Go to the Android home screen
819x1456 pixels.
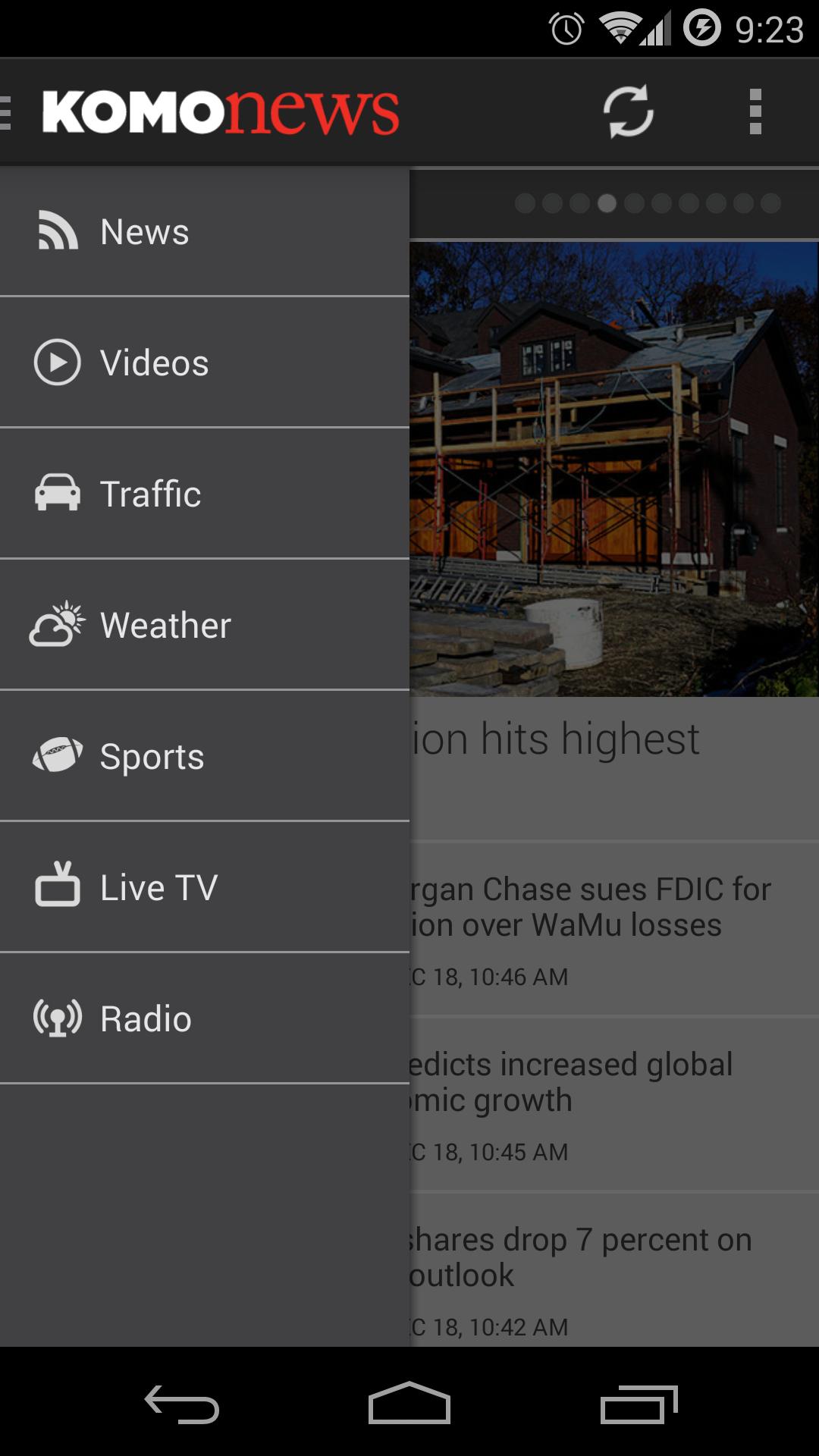(409, 1404)
